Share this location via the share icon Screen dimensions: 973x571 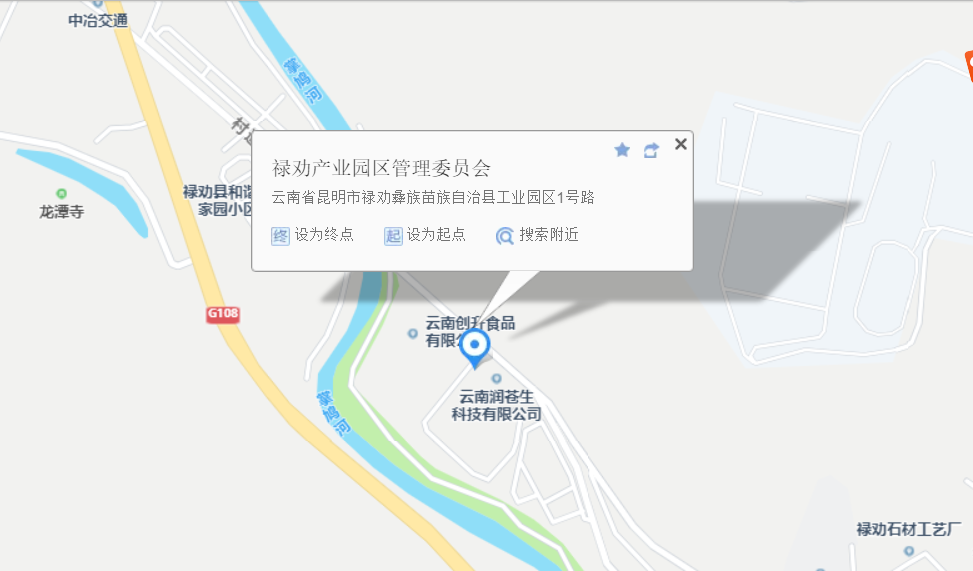651,150
